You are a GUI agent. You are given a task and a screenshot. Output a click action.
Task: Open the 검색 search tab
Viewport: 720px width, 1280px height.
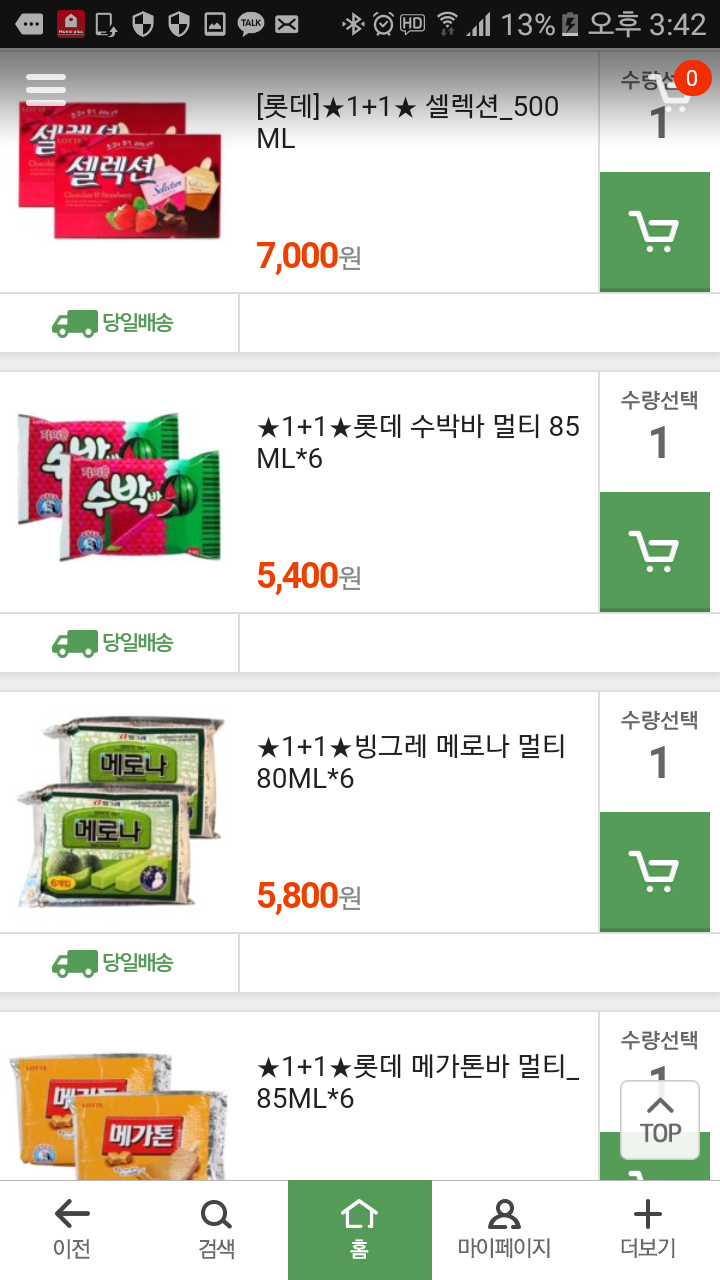coord(216,1230)
